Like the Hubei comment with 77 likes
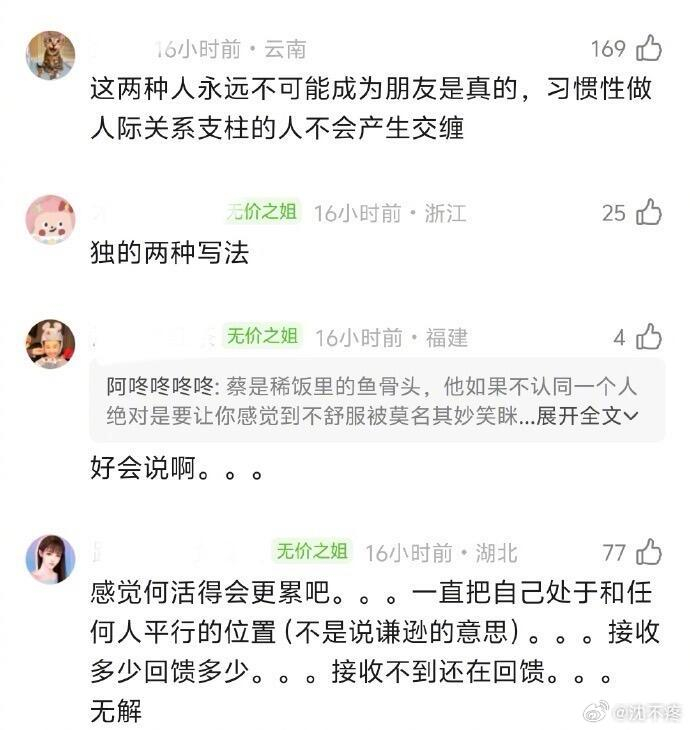 click(x=649, y=552)
